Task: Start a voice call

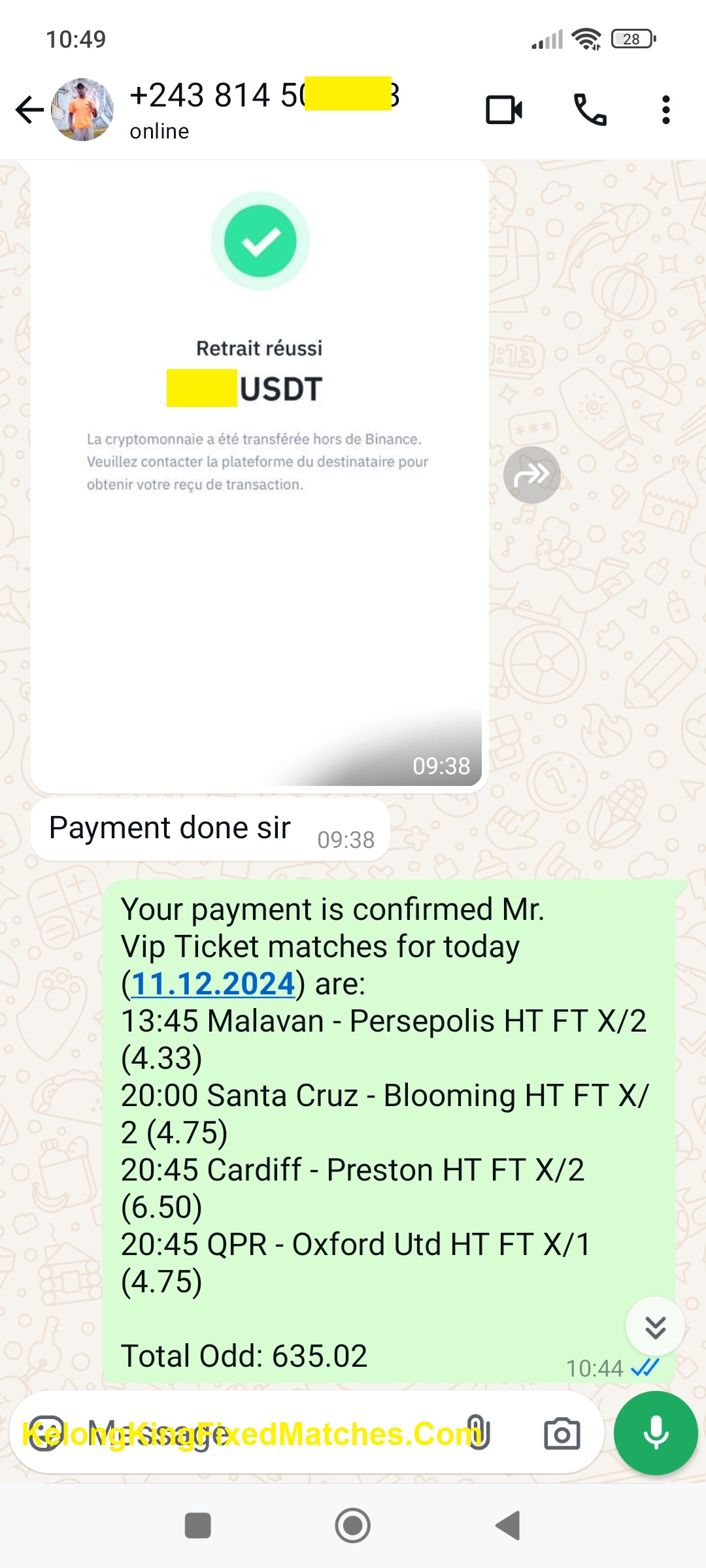Action: pos(590,110)
